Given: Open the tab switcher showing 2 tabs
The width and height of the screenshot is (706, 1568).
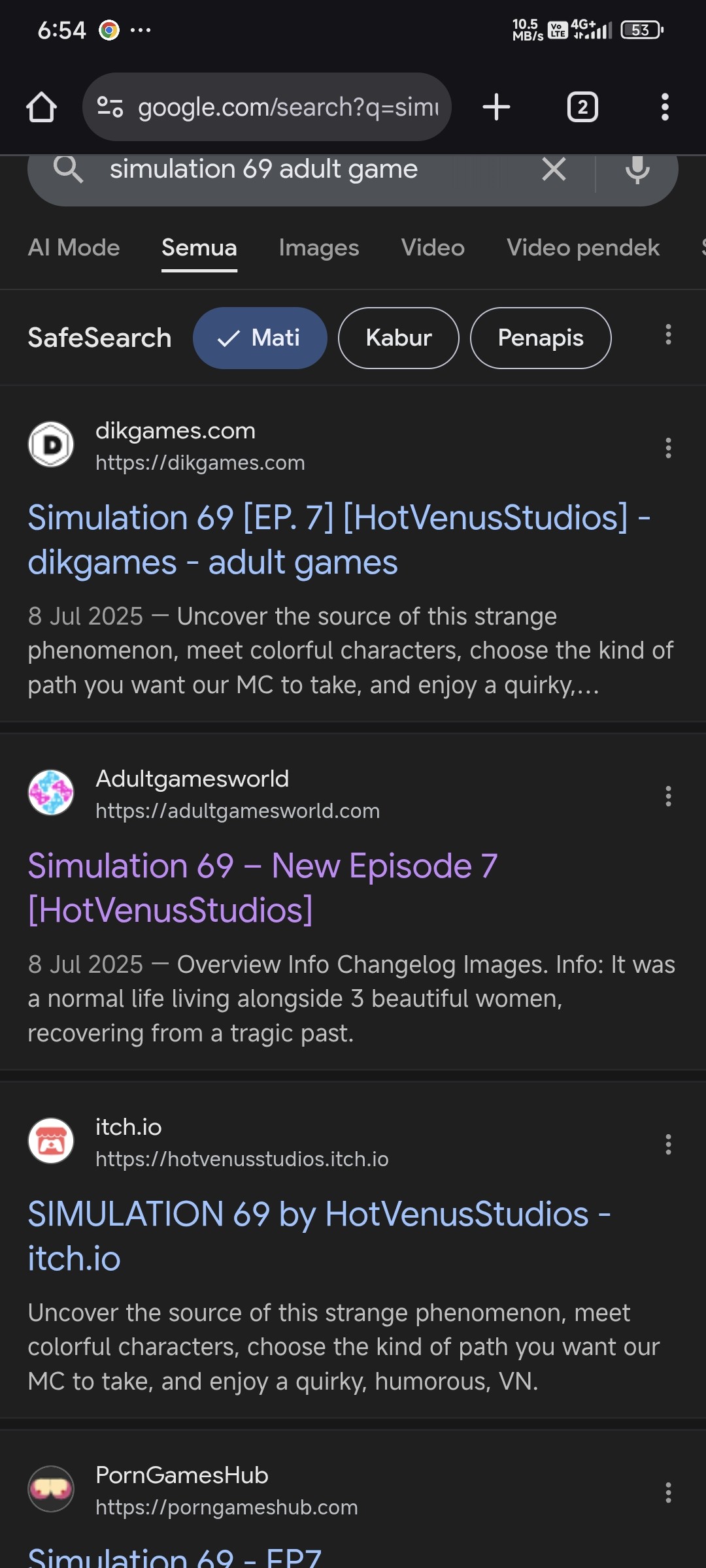Looking at the screenshot, I should tap(582, 107).
